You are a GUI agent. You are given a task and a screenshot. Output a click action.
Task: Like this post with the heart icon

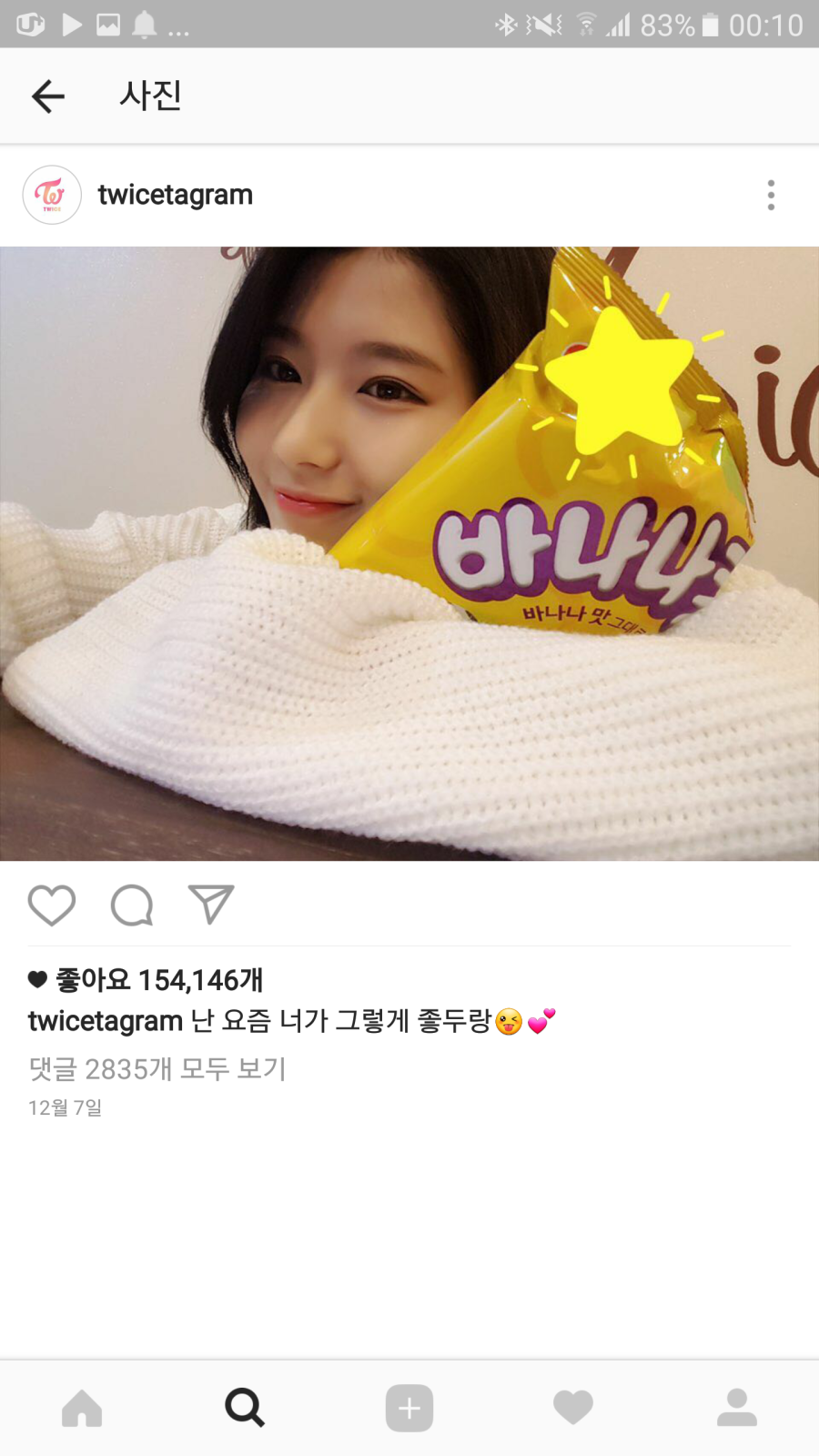tap(52, 905)
